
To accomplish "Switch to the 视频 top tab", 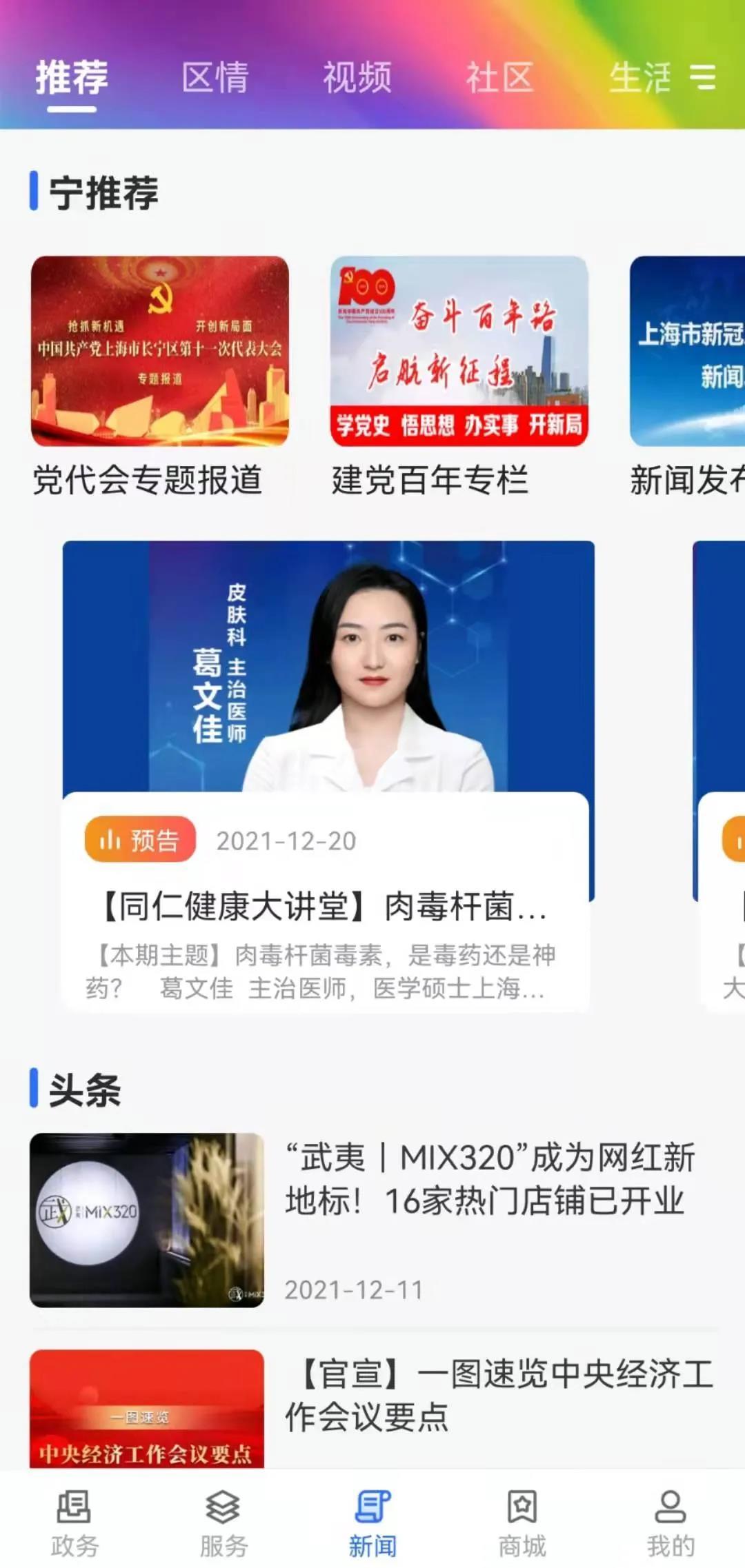I will [x=357, y=77].
